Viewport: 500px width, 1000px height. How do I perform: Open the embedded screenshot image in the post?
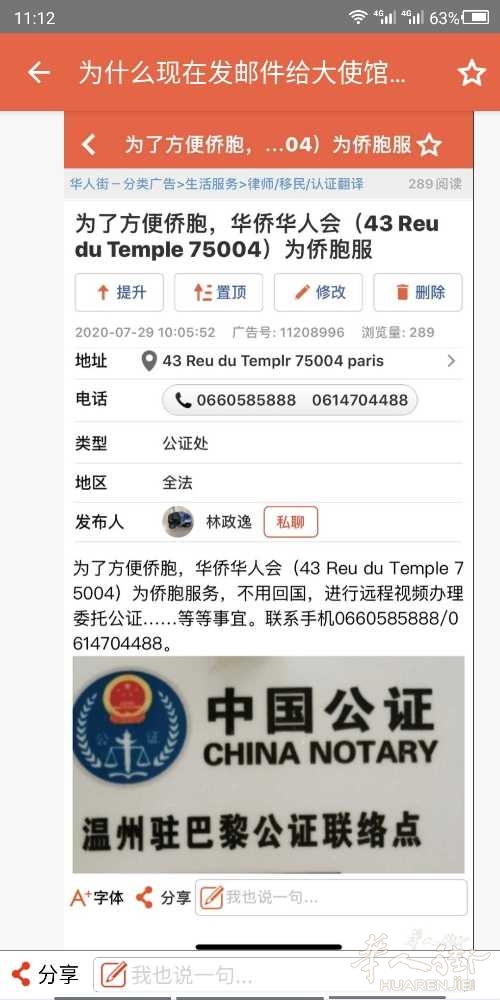click(x=268, y=529)
